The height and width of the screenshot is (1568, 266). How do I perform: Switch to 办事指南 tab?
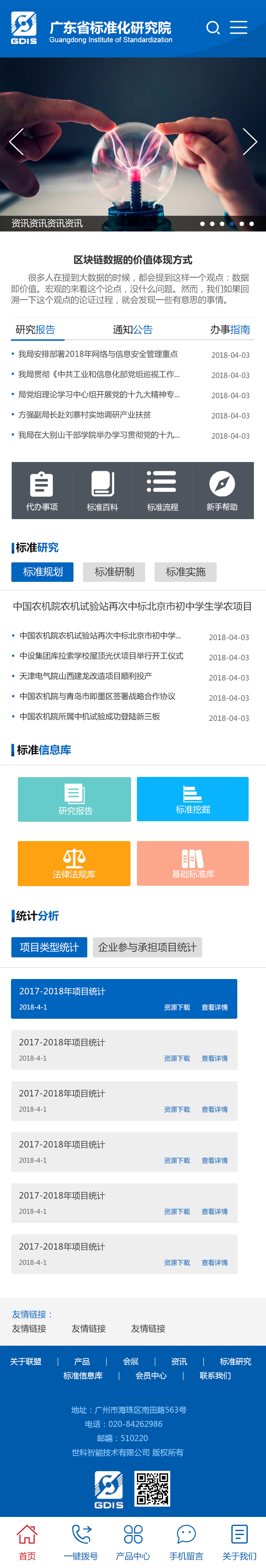point(229,330)
